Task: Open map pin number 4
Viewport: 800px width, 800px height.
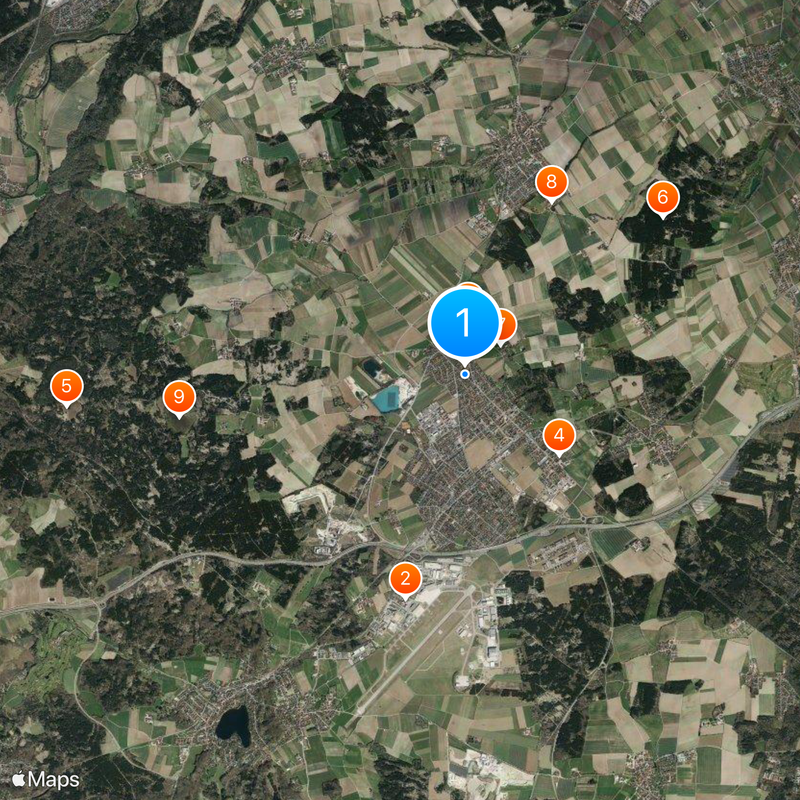Action: [559, 435]
